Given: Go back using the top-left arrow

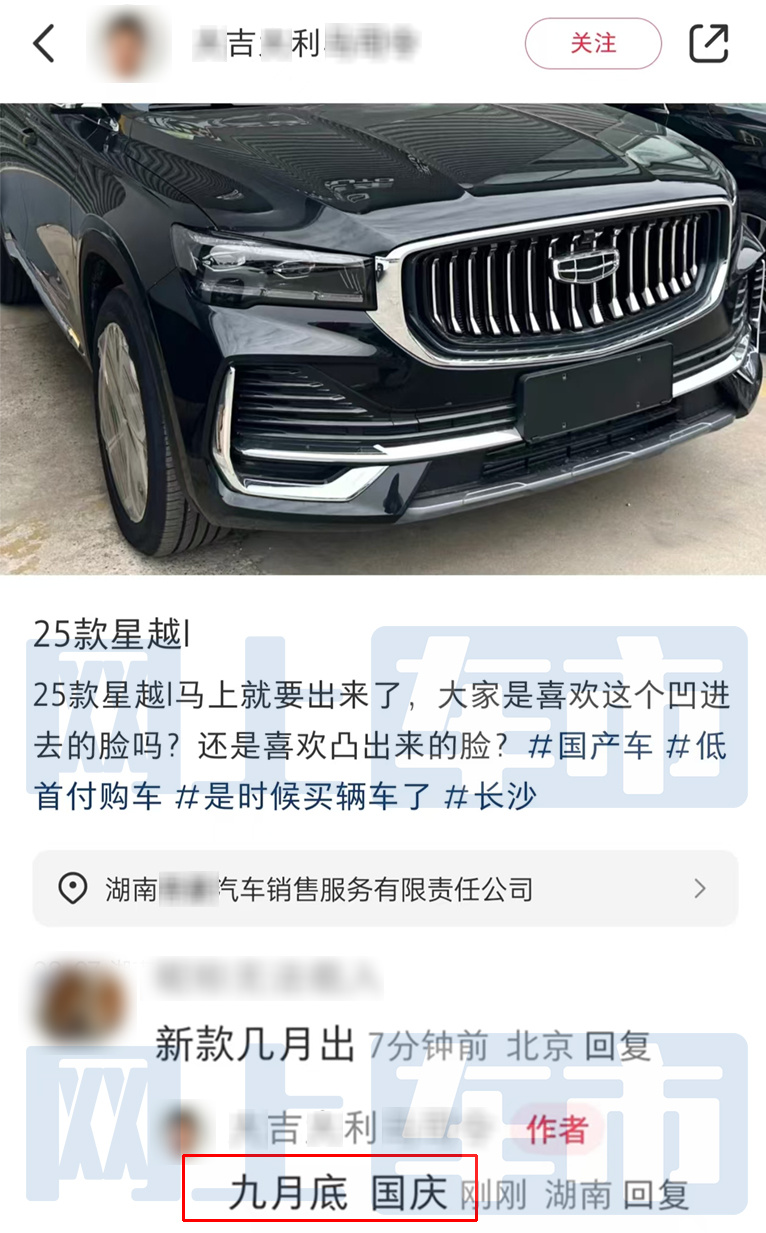Looking at the screenshot, I should tap(44, 44).
